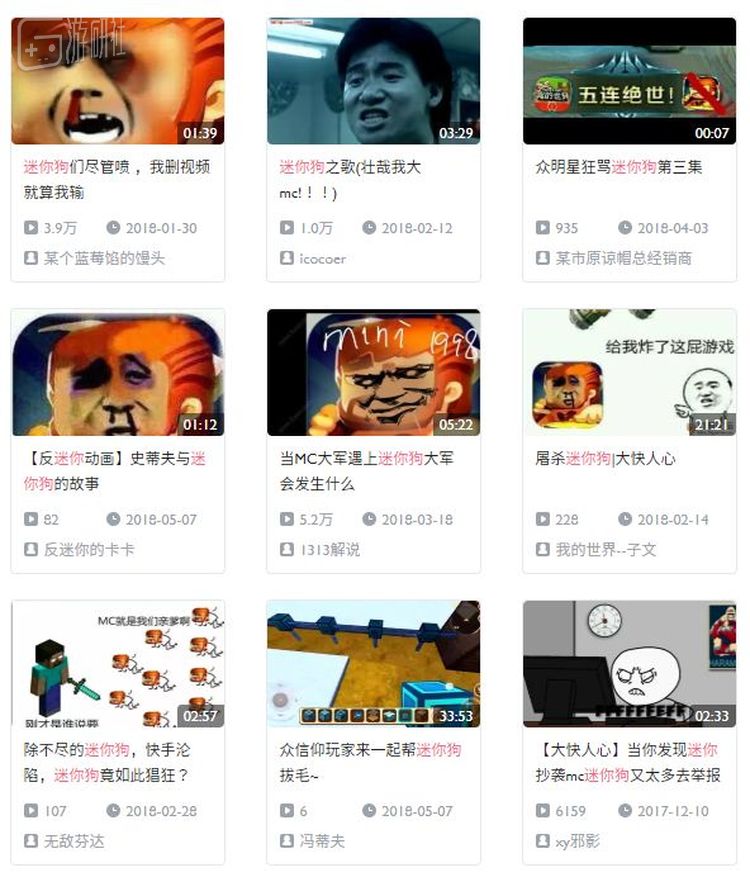Open uploader xy邪影's profile
The width and height of the screenshot is (750, 877).
pos(577,841)
